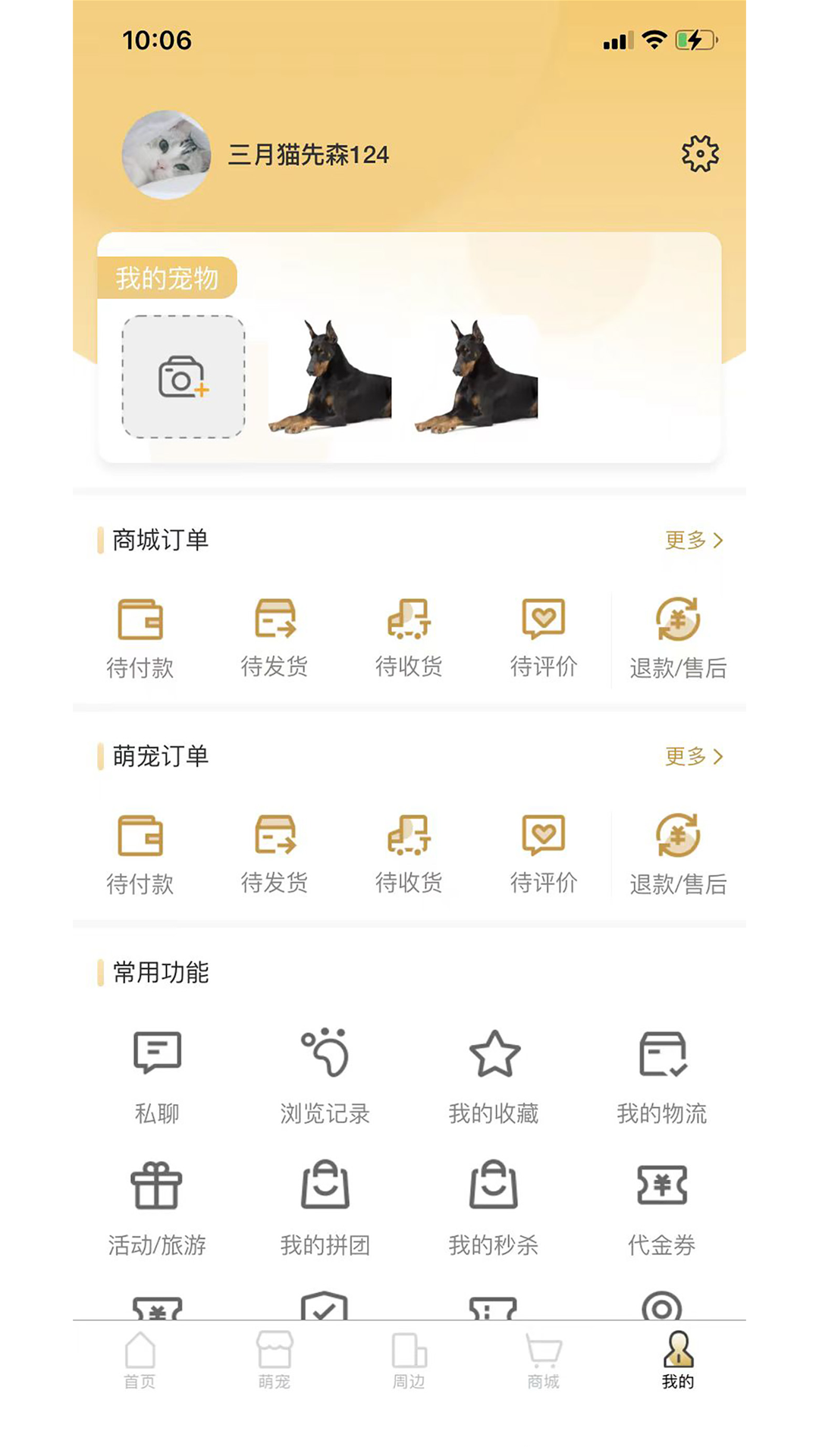Check 待收货 in 萌宠订单 section
The width and height of the screenshot is (819, 1456).
[409, 853]
